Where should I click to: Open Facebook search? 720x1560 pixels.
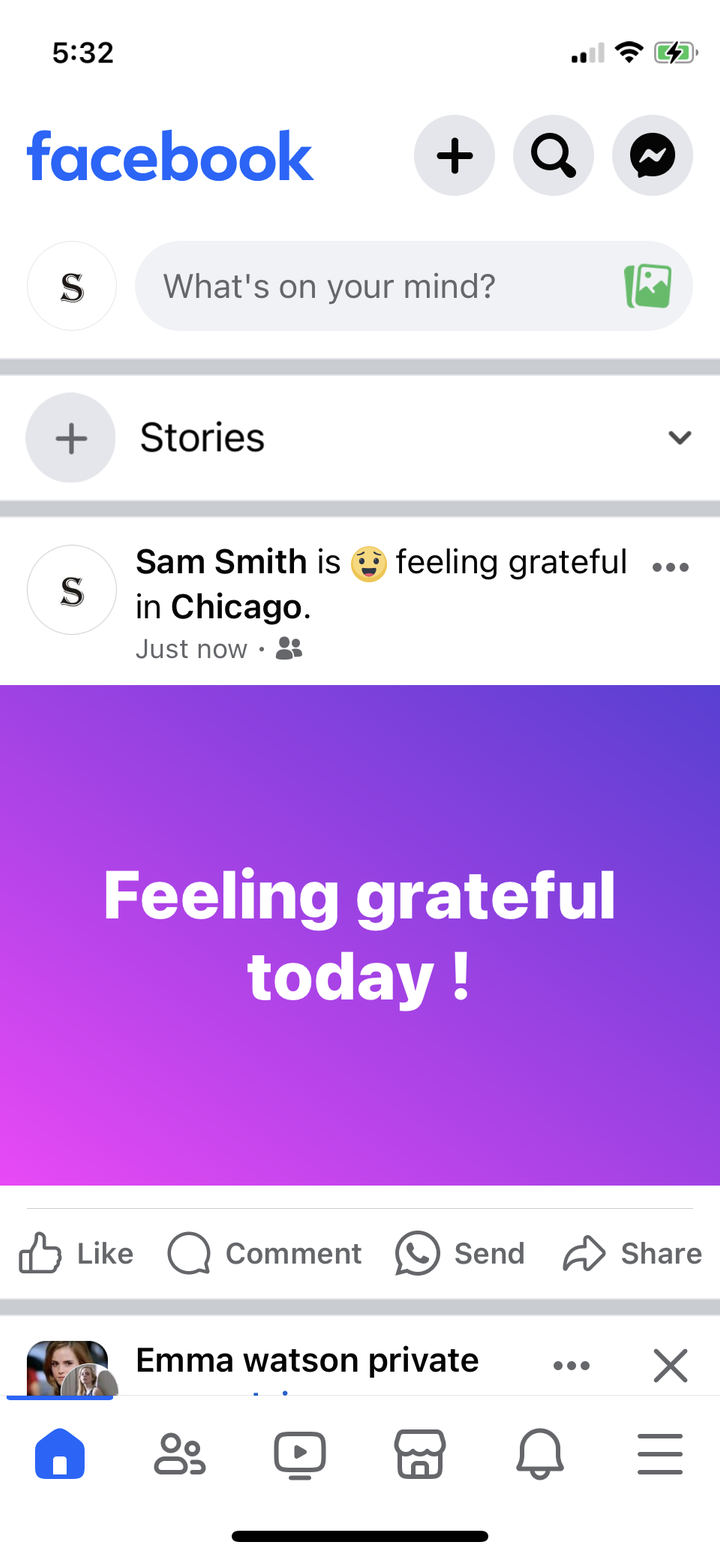point(553,156)
